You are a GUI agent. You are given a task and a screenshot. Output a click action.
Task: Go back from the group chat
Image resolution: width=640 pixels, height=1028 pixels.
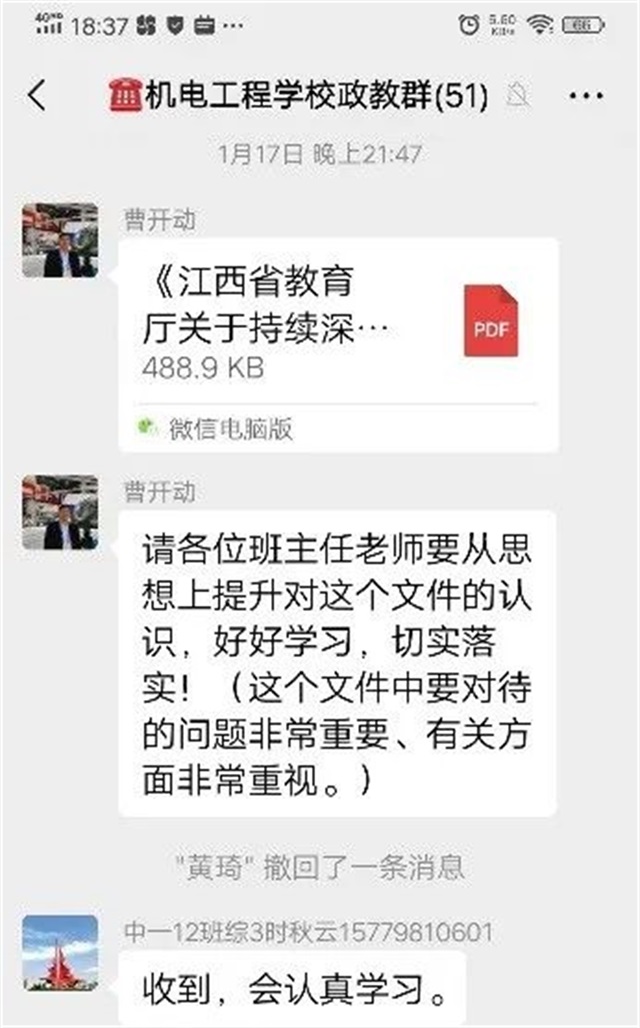point(37,96)
